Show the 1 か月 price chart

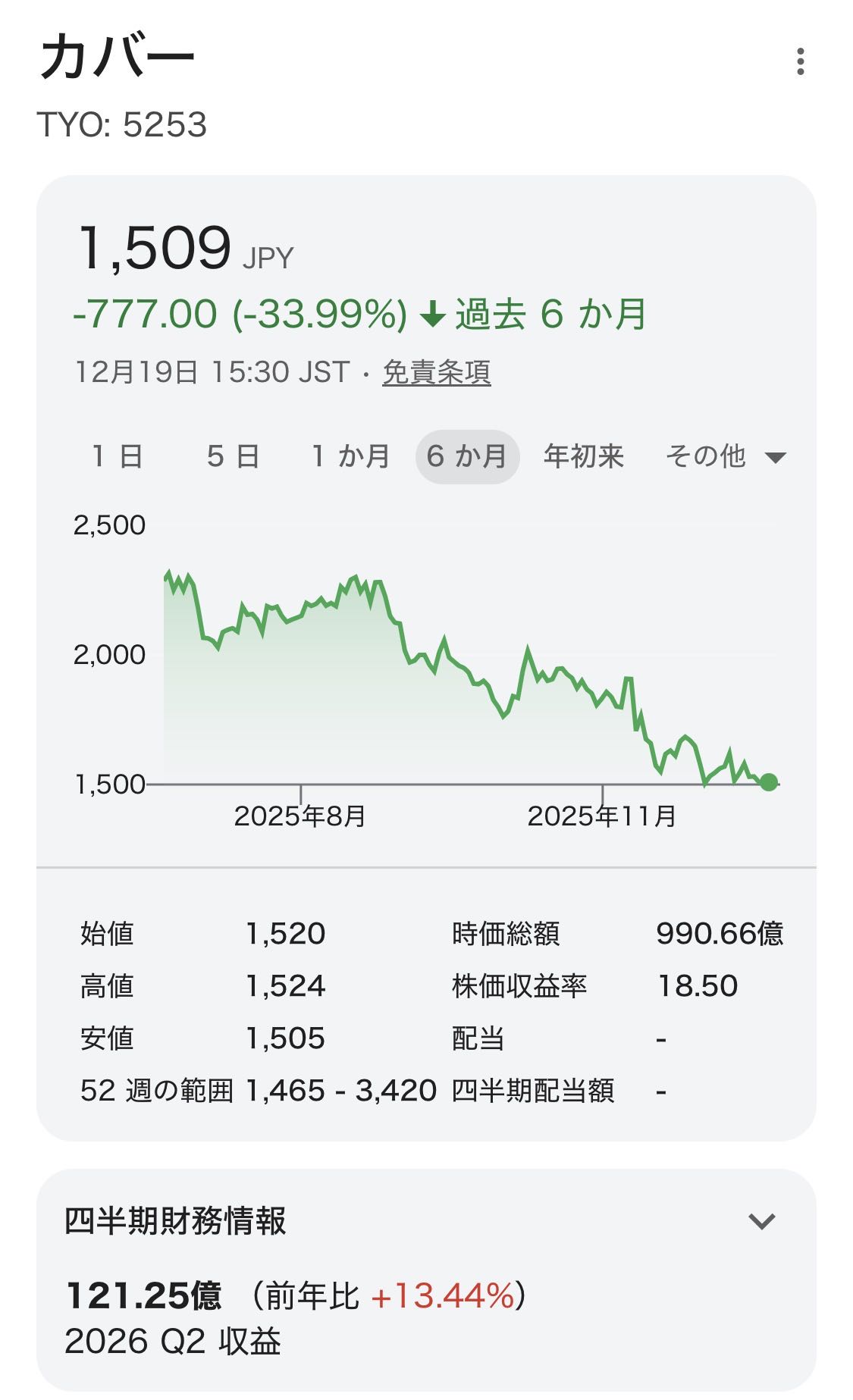351,456
